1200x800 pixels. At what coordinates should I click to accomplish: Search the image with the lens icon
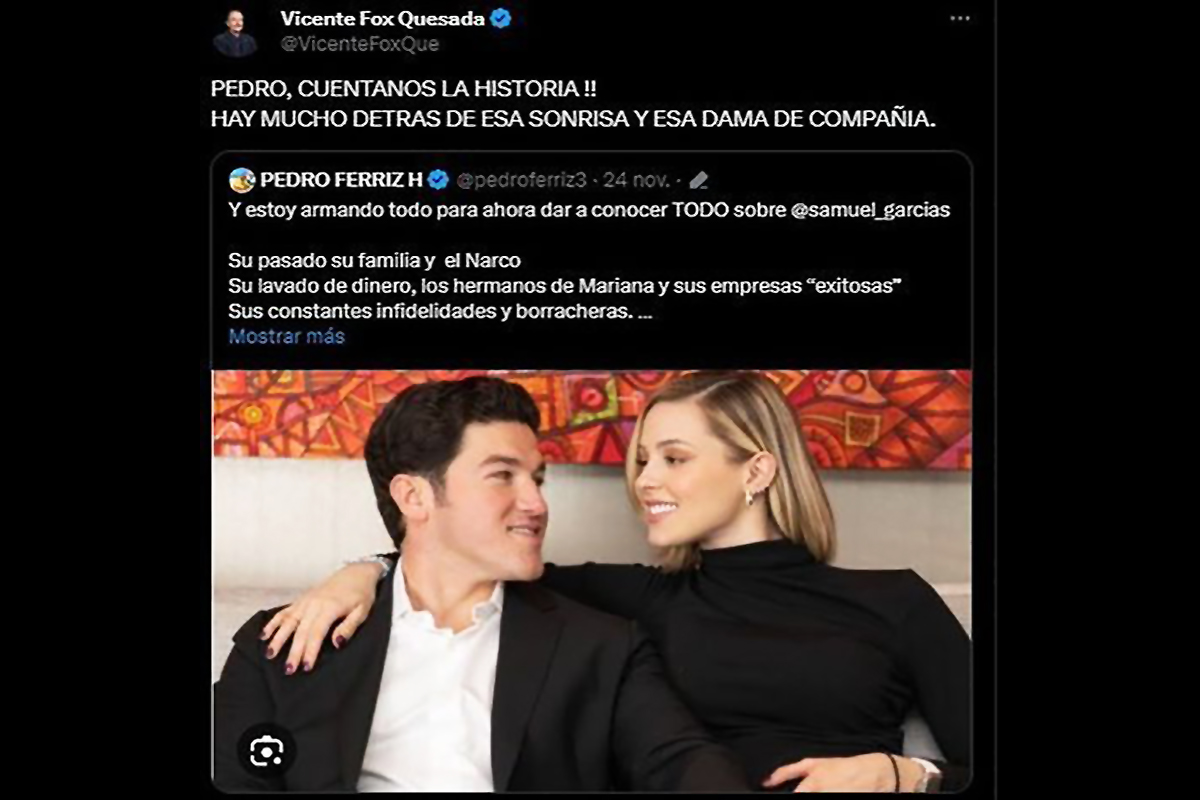point(266,751)
